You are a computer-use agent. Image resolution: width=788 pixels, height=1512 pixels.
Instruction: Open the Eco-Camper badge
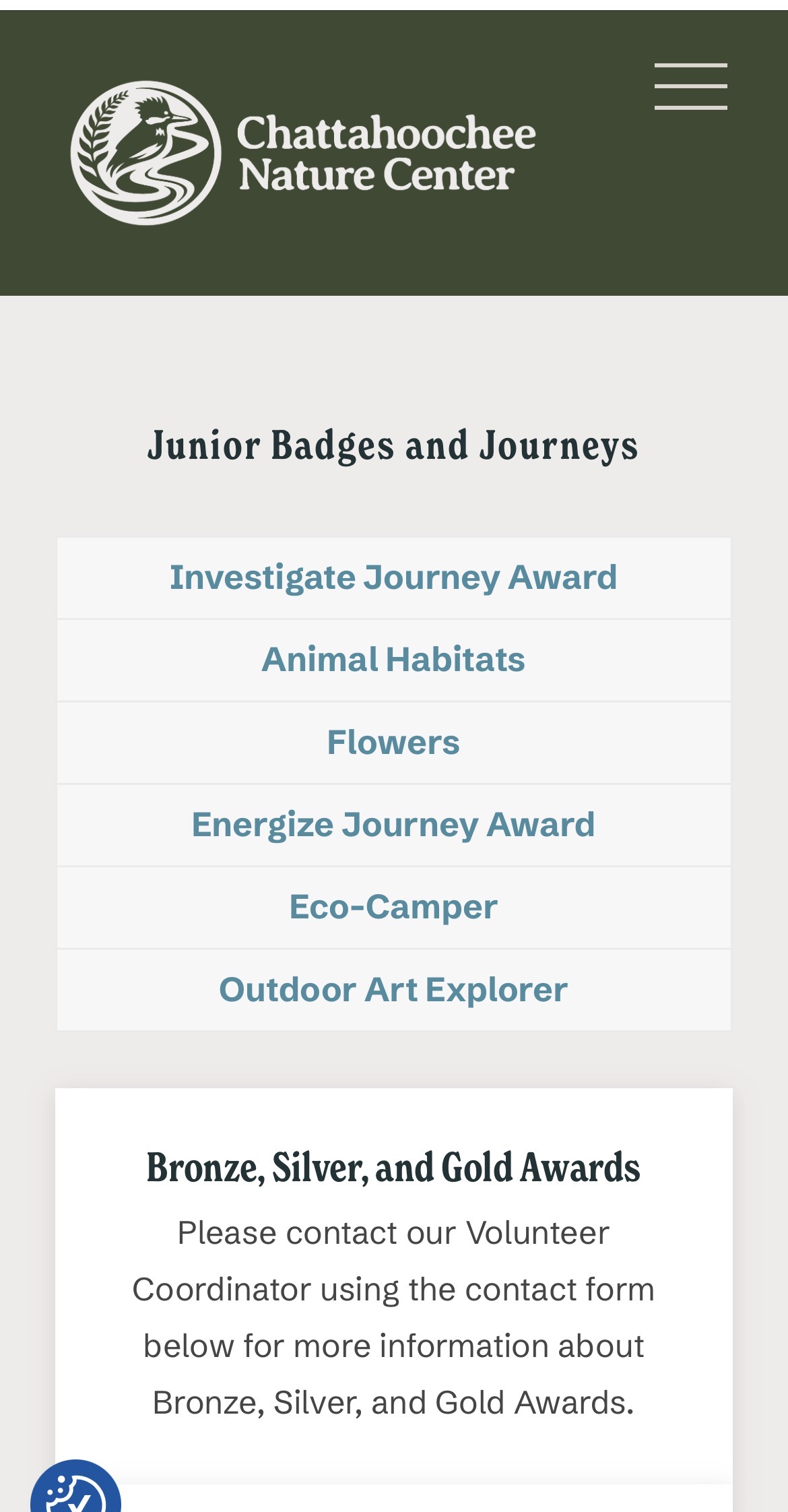point(393,907)
